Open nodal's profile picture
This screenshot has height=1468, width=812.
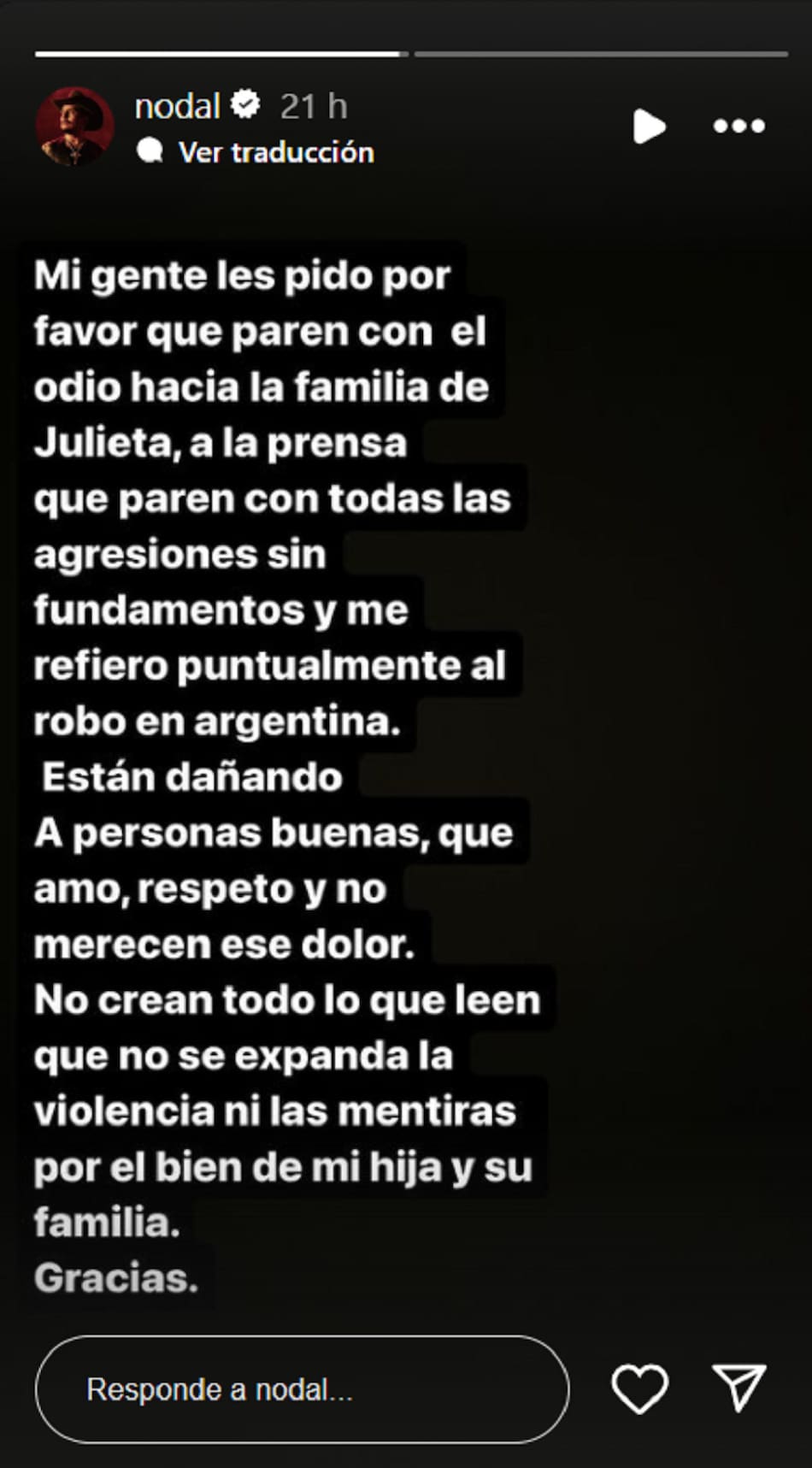74,126
